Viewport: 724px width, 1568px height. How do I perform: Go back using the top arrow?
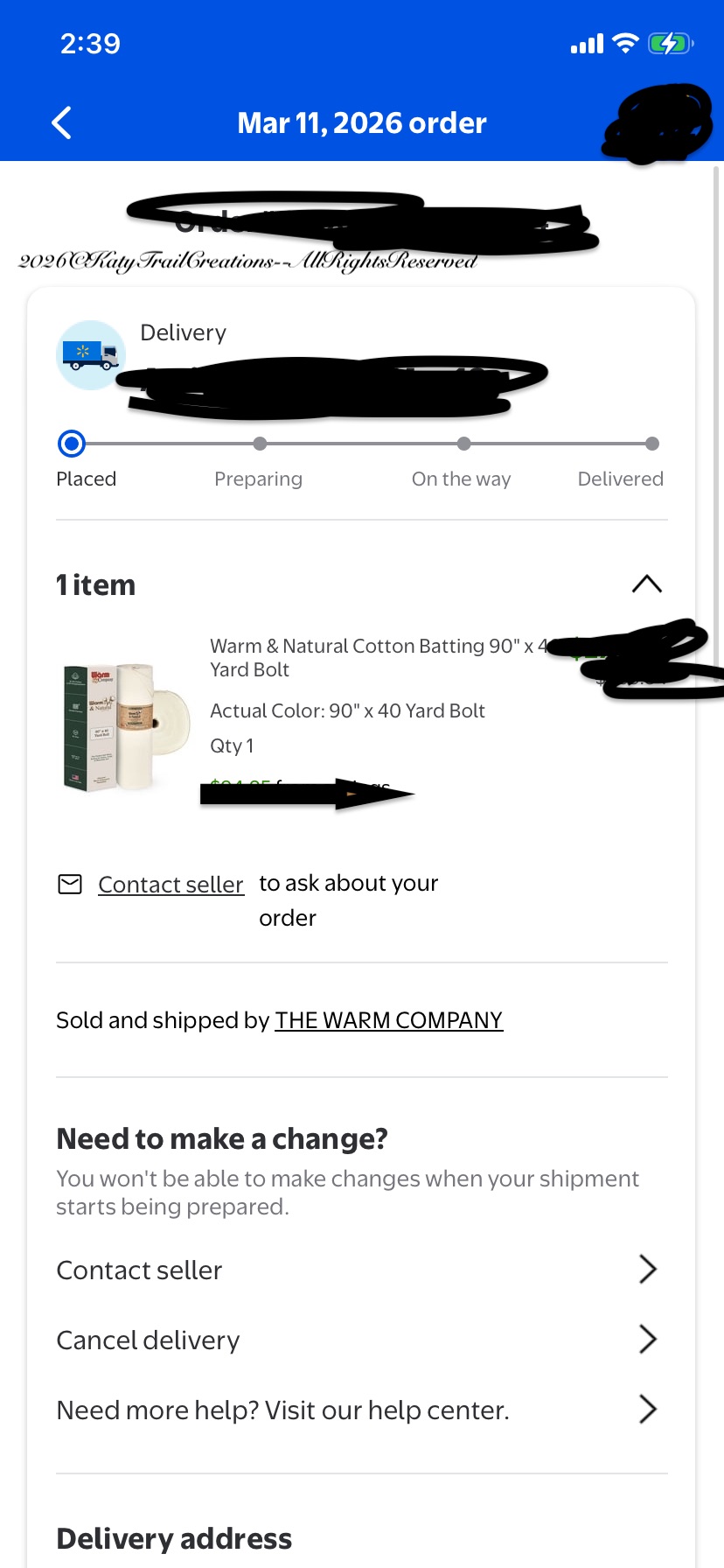[61, 123]
